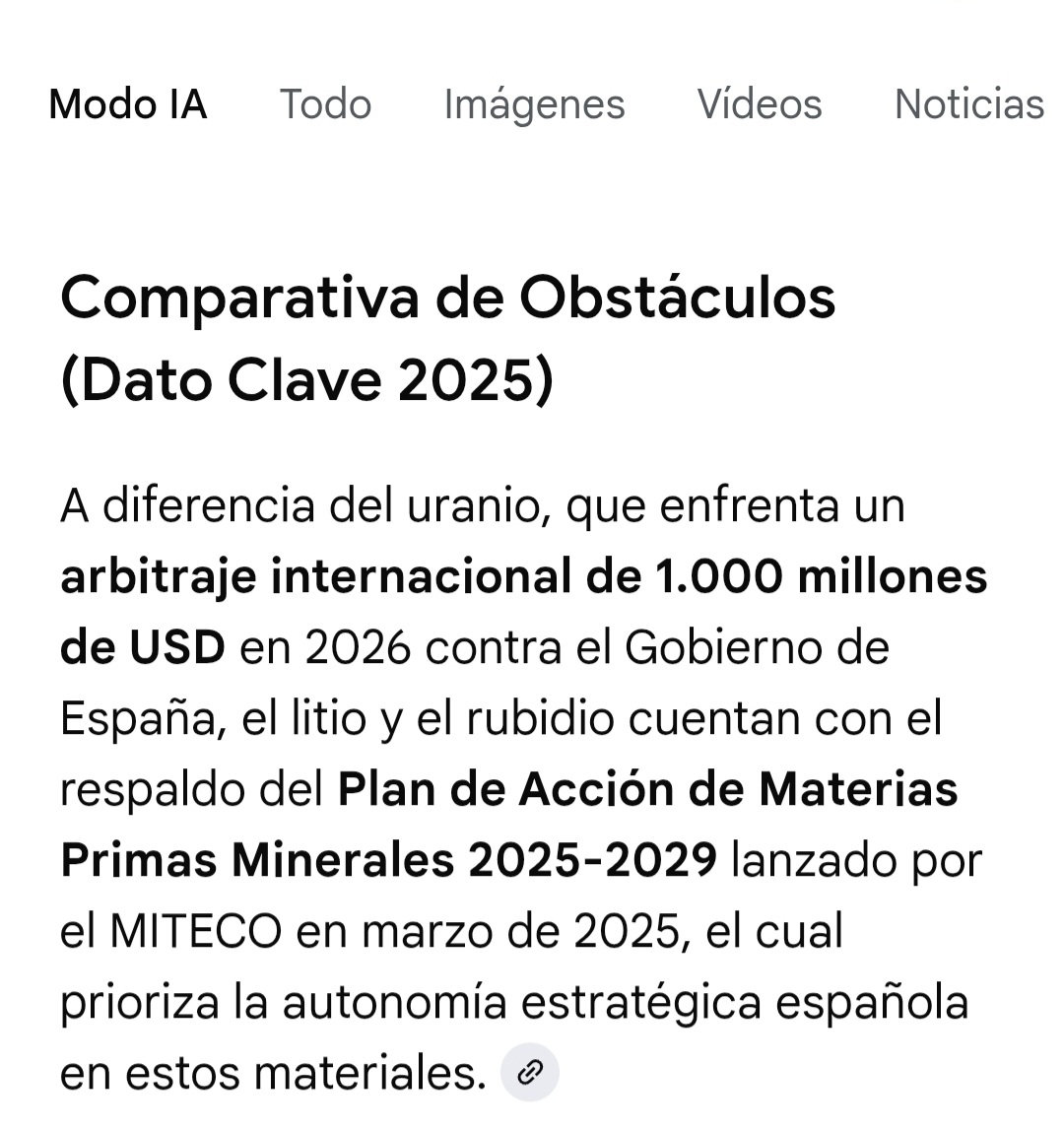1064x1132 pixels.
Task: Open the source link icon after the paragraph
Action: click(530, 1072)
